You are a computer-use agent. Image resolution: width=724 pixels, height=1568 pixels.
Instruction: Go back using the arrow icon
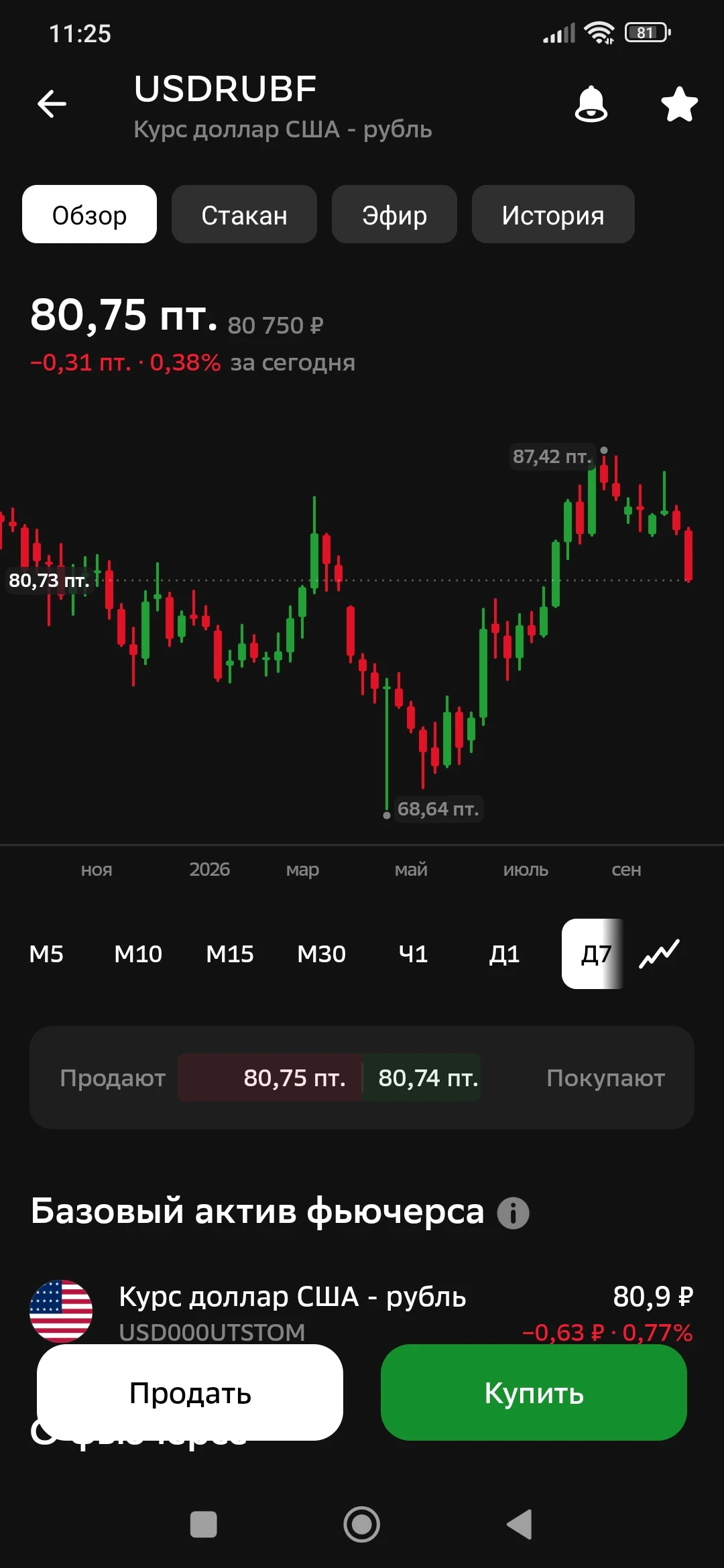coord(52,104)
